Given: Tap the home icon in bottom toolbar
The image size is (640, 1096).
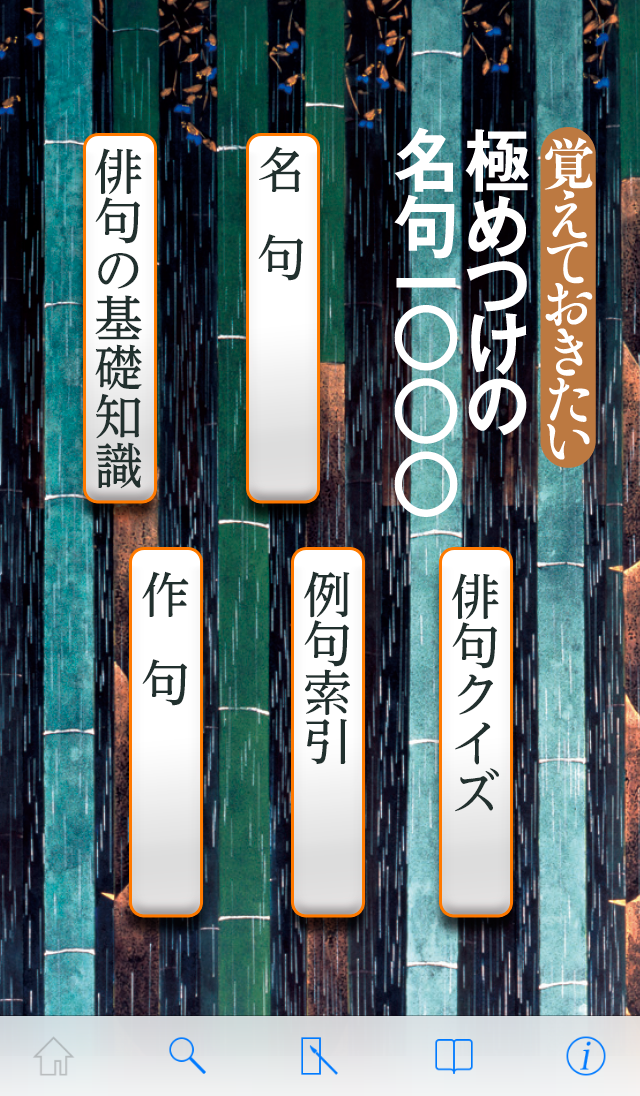Looking at the screenshot, I should tap(54, 1056).
